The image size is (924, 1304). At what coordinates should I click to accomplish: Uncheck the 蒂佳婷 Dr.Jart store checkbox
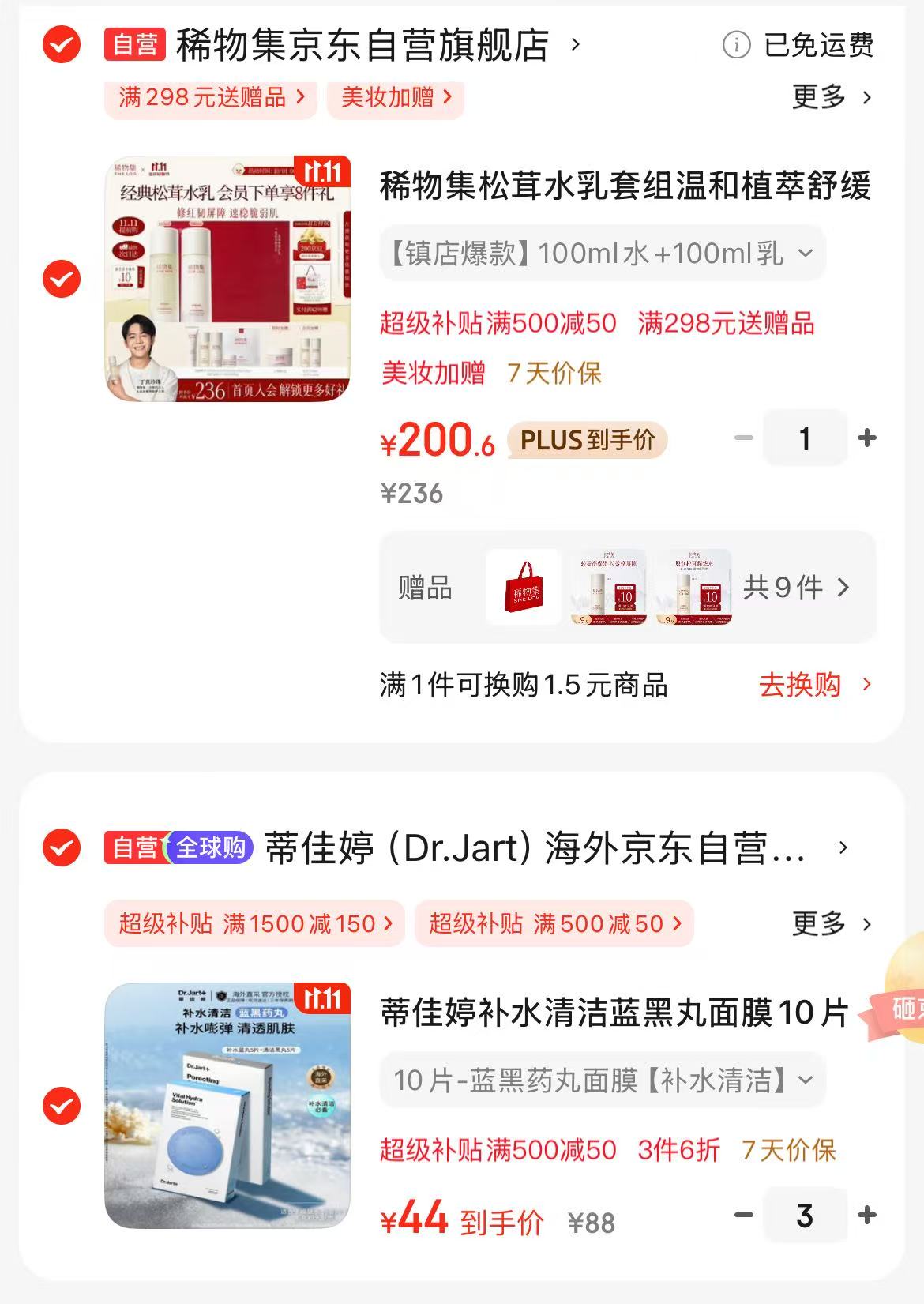pyautogui.click(x=61, y=847)
